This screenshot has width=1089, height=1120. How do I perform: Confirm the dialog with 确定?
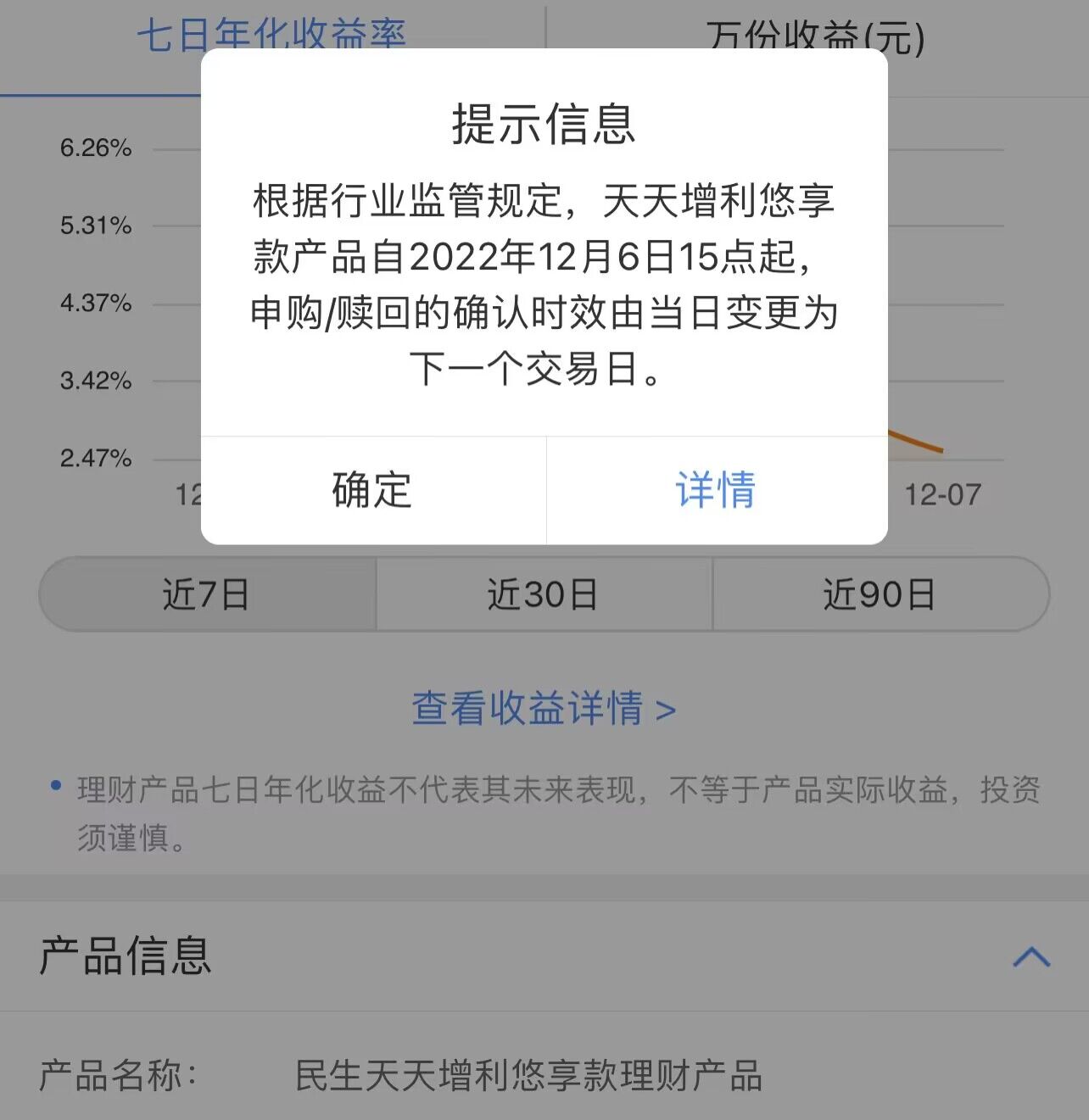coord(372,490)
